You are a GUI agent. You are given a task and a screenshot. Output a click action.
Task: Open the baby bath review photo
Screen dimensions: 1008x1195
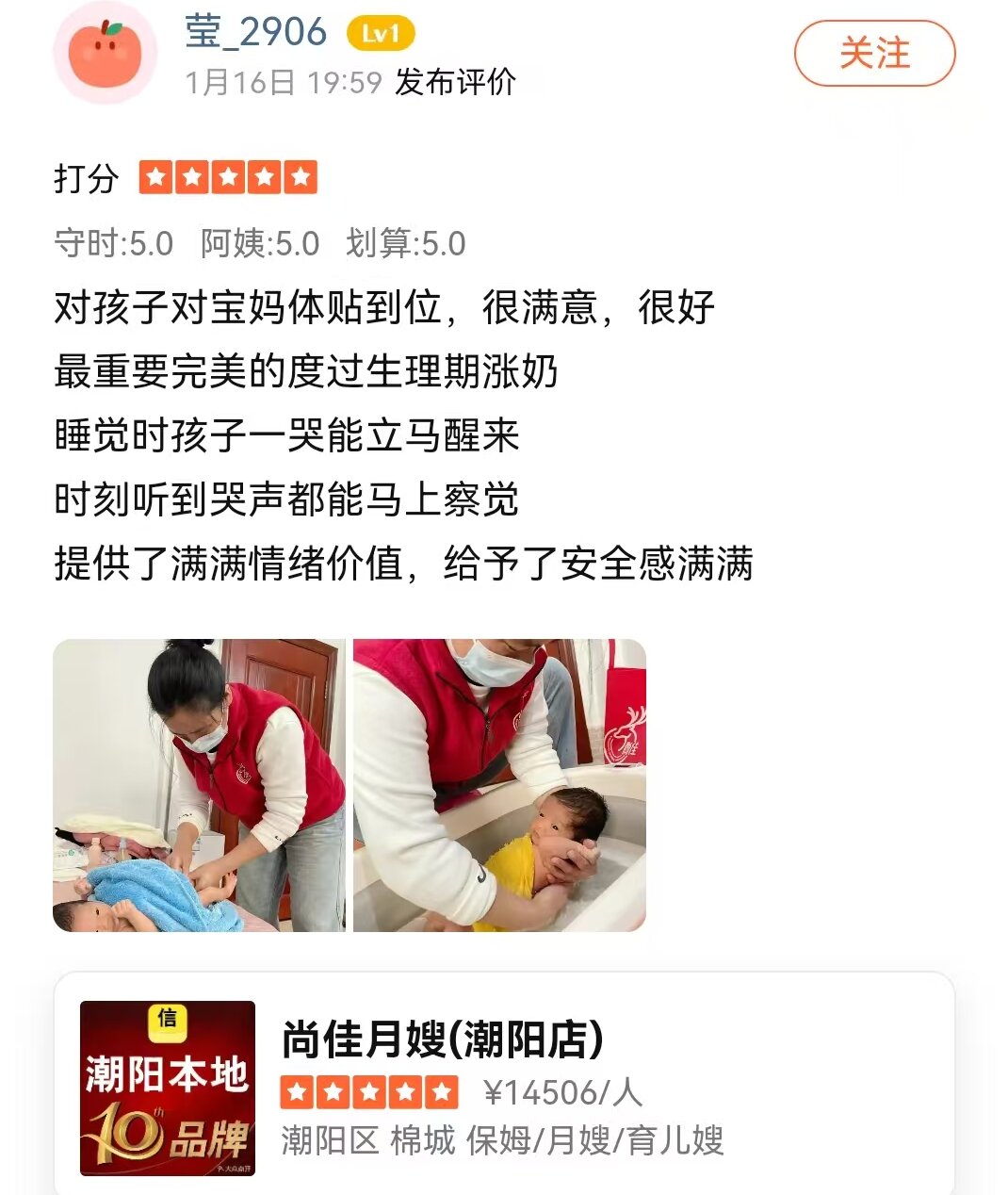click(499, 785)
